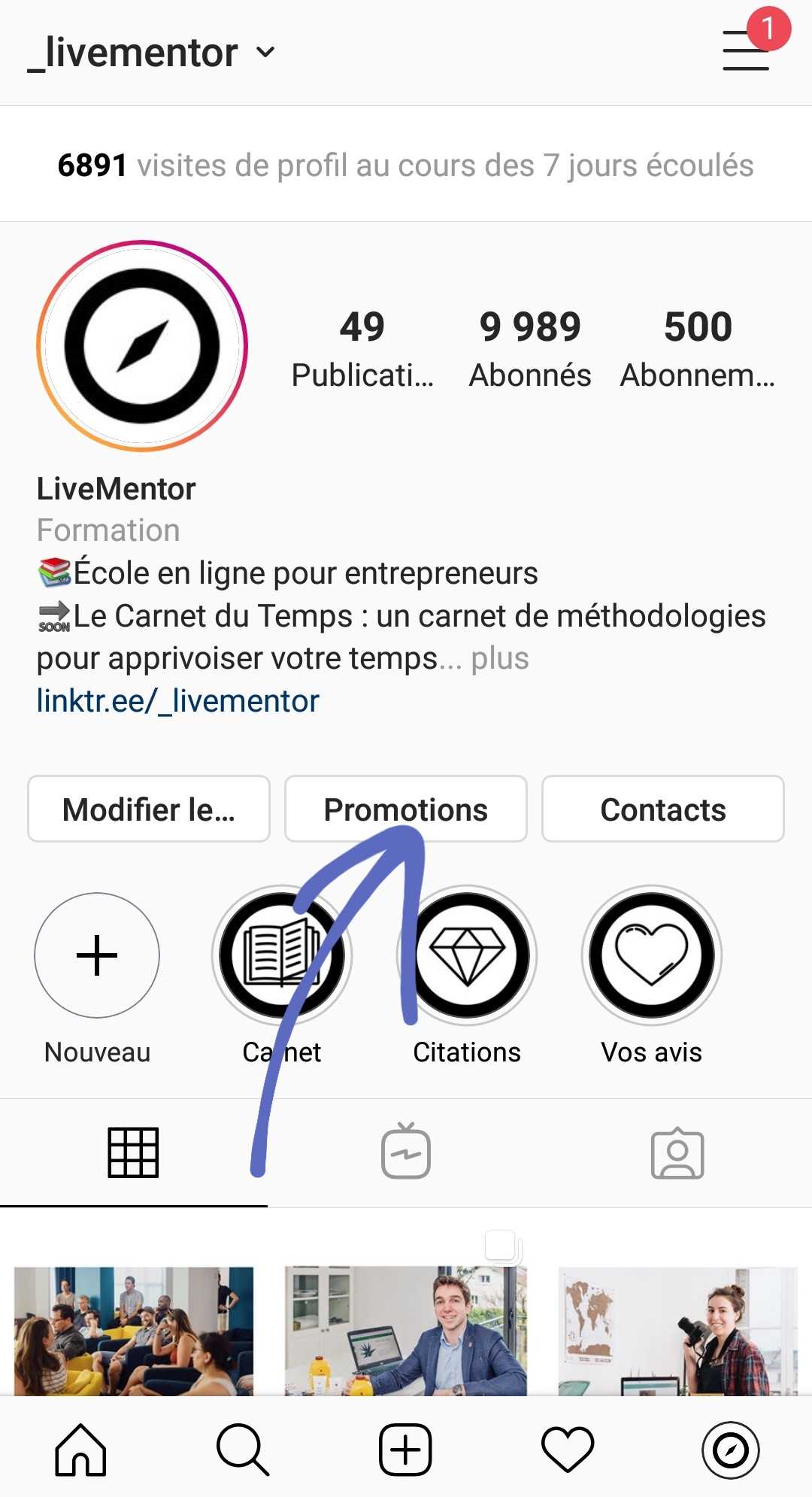Image resolution: width=812 pixels, height=1497 pixels.
Task: Open the profile compass icon bottom right
Action: click(x=730, y=1448)
